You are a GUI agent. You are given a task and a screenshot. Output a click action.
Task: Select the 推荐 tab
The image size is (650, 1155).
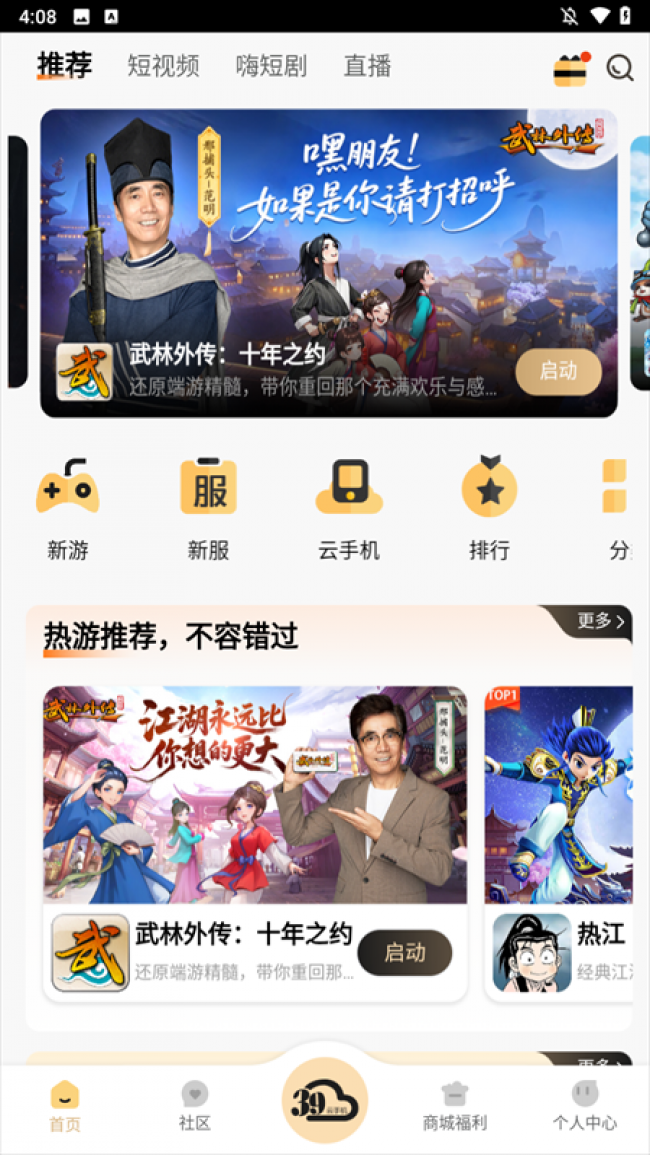click(x=64, y=66)
